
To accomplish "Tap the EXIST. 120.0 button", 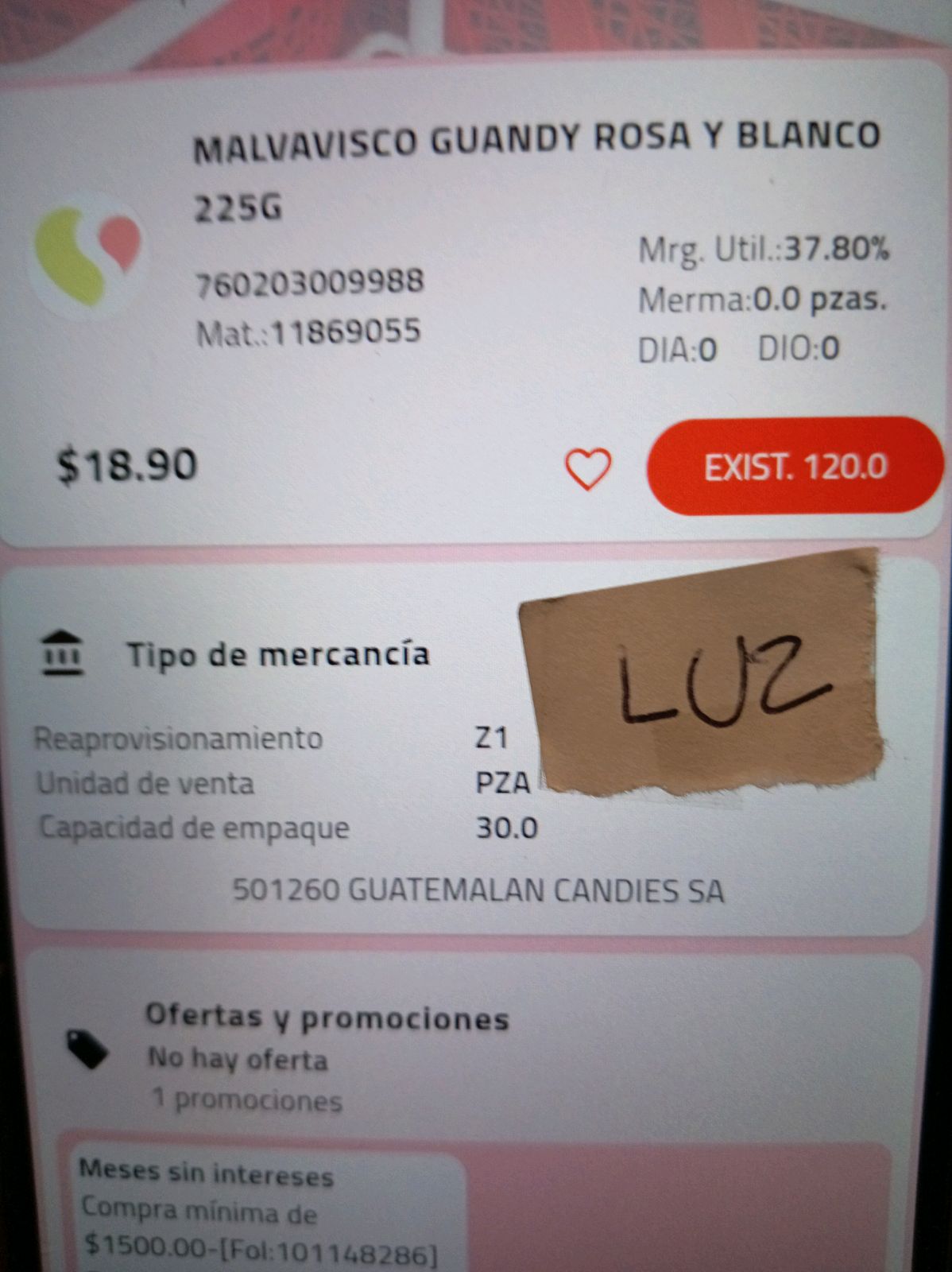I will (795, 466).
